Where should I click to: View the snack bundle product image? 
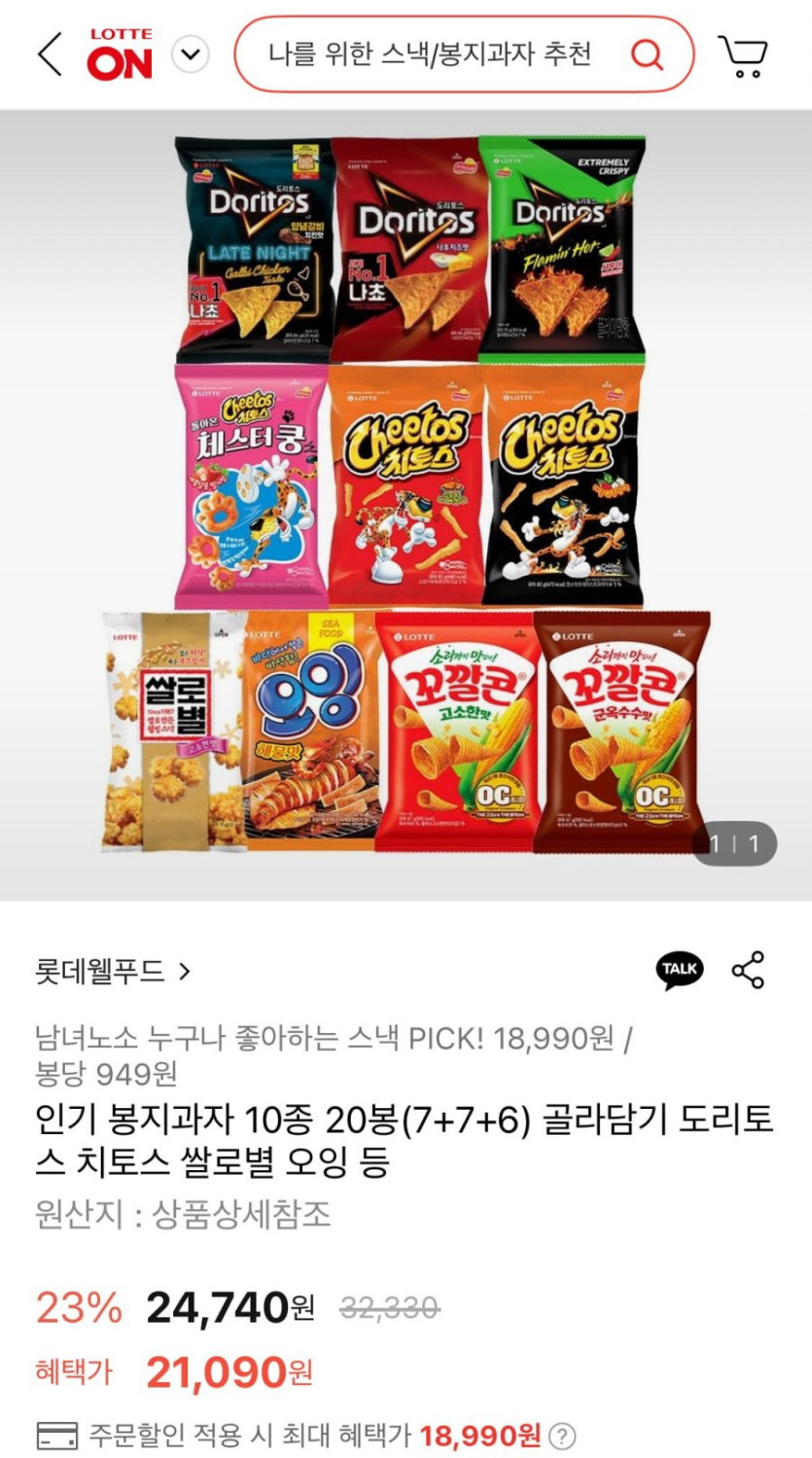(x=406, y=496)
